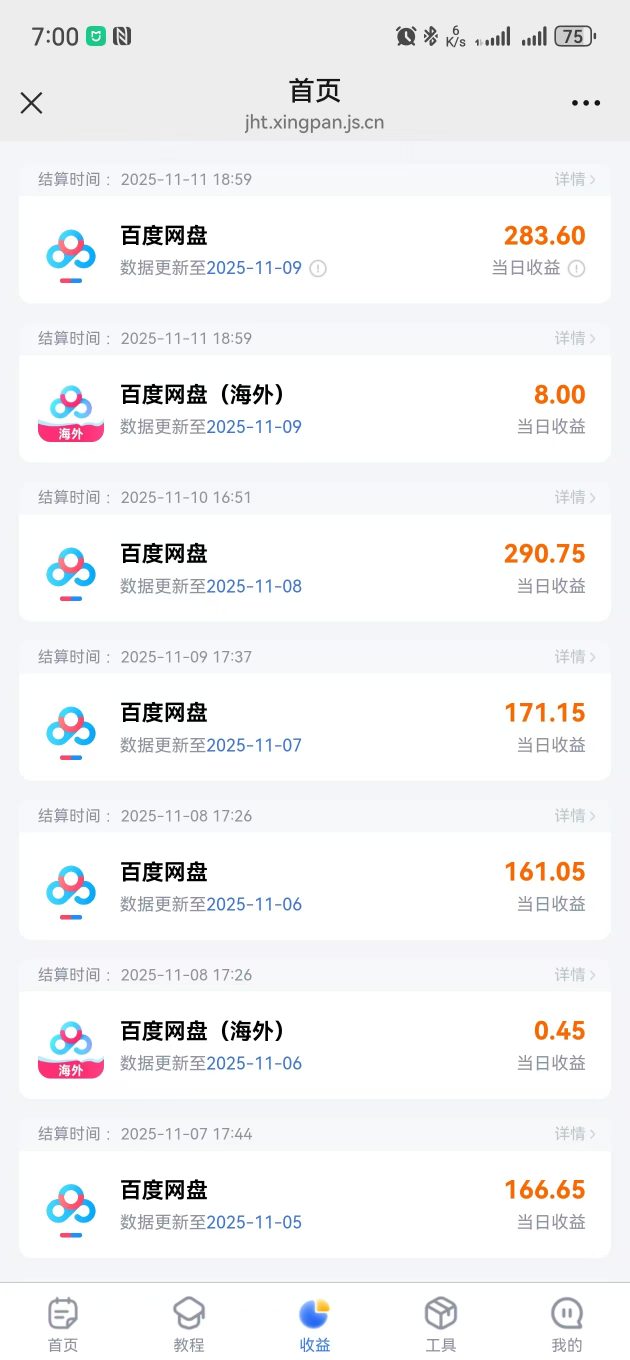
Task: Go to the 工具 tab
Action: click(441, 1323)
